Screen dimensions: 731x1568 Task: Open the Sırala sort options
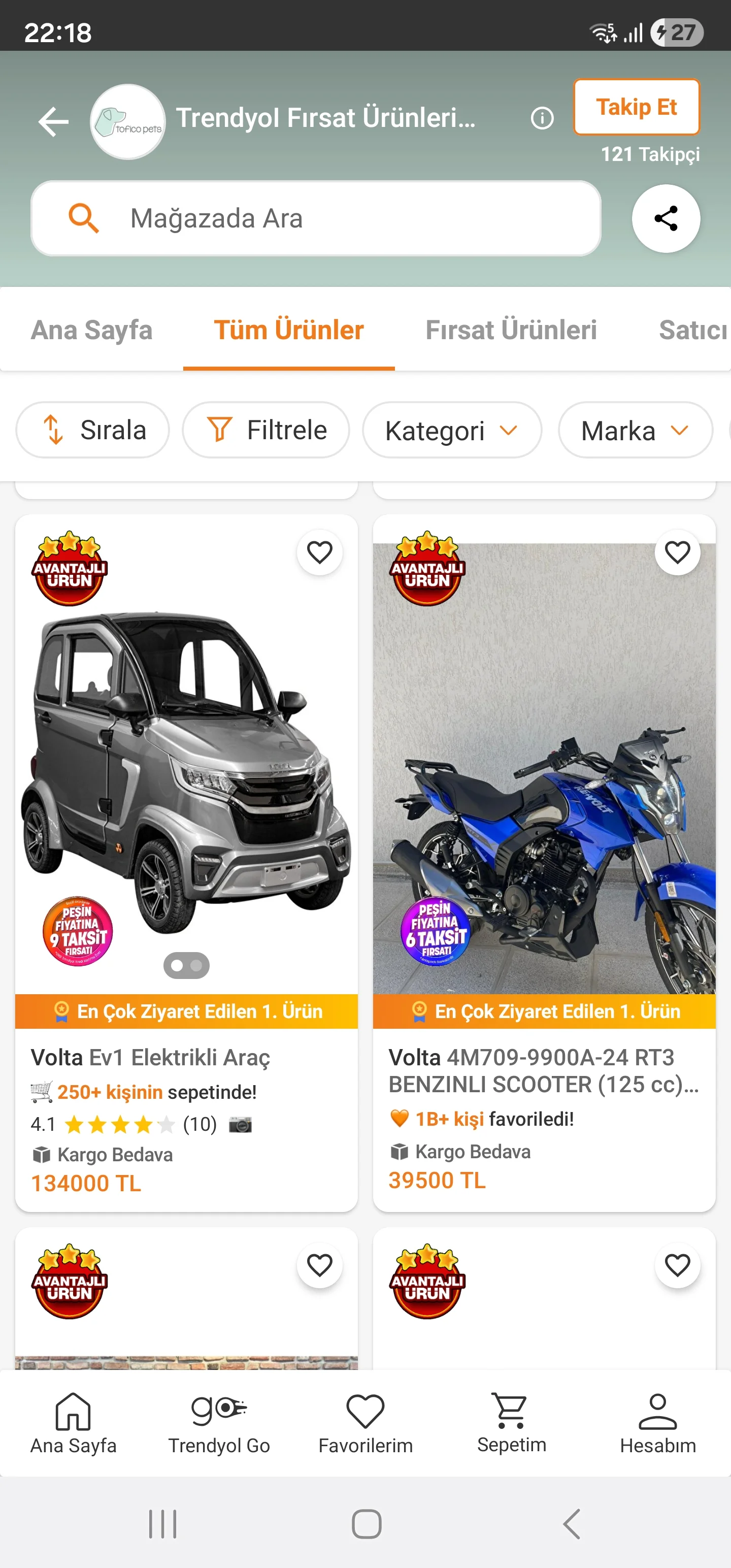coord(92,431)
